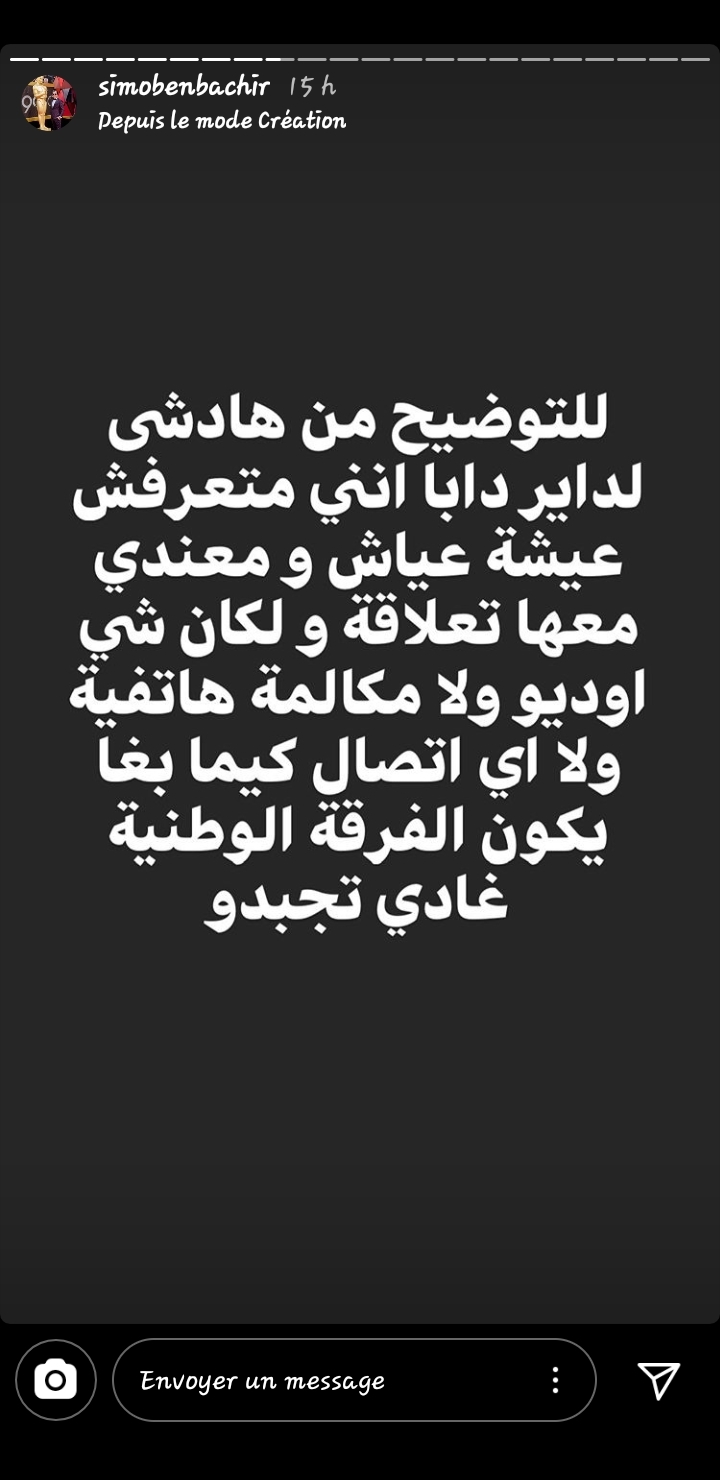The height and width of the screenshot is (1480, 720).
Task: Open the simobenbachir username link
Action: [184, 87]
